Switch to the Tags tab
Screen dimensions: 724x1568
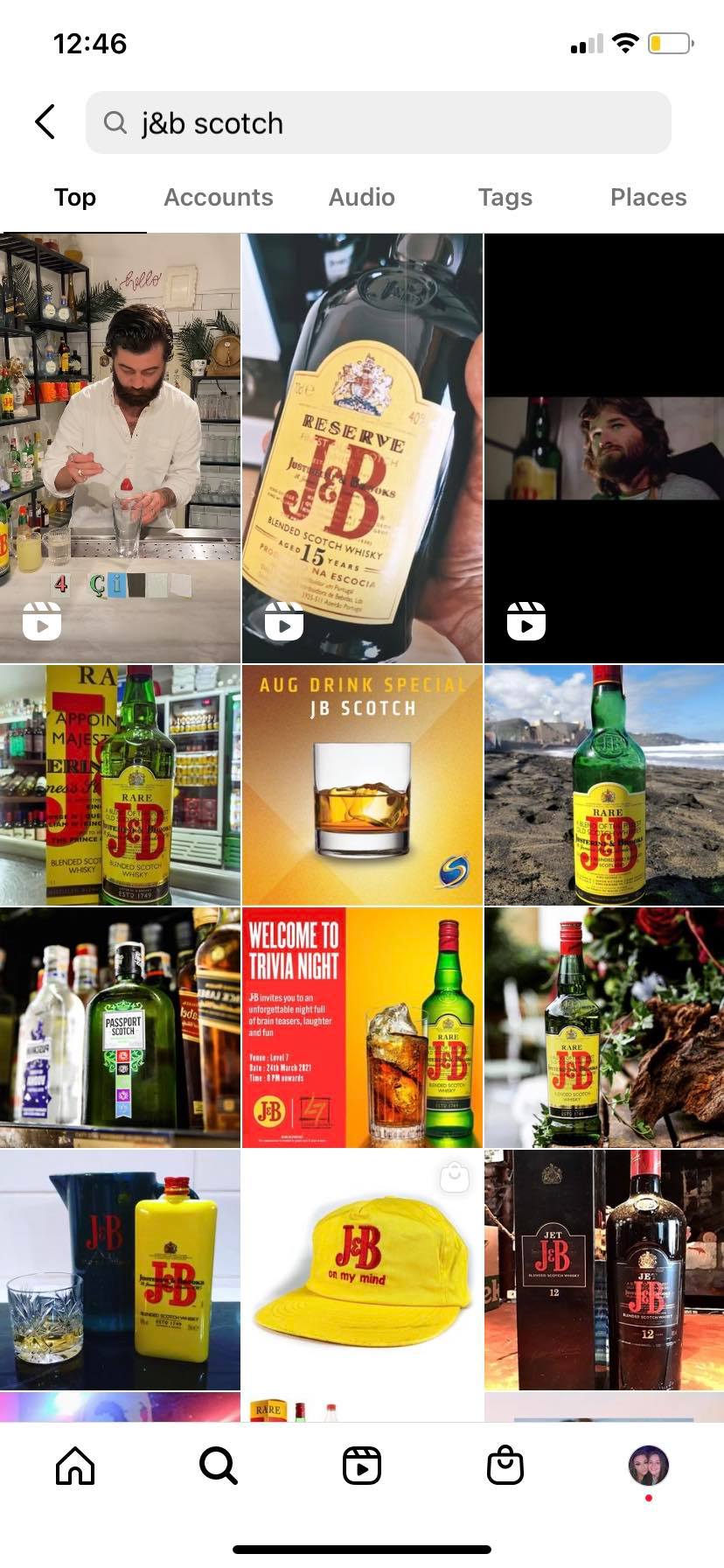point(505,198)
